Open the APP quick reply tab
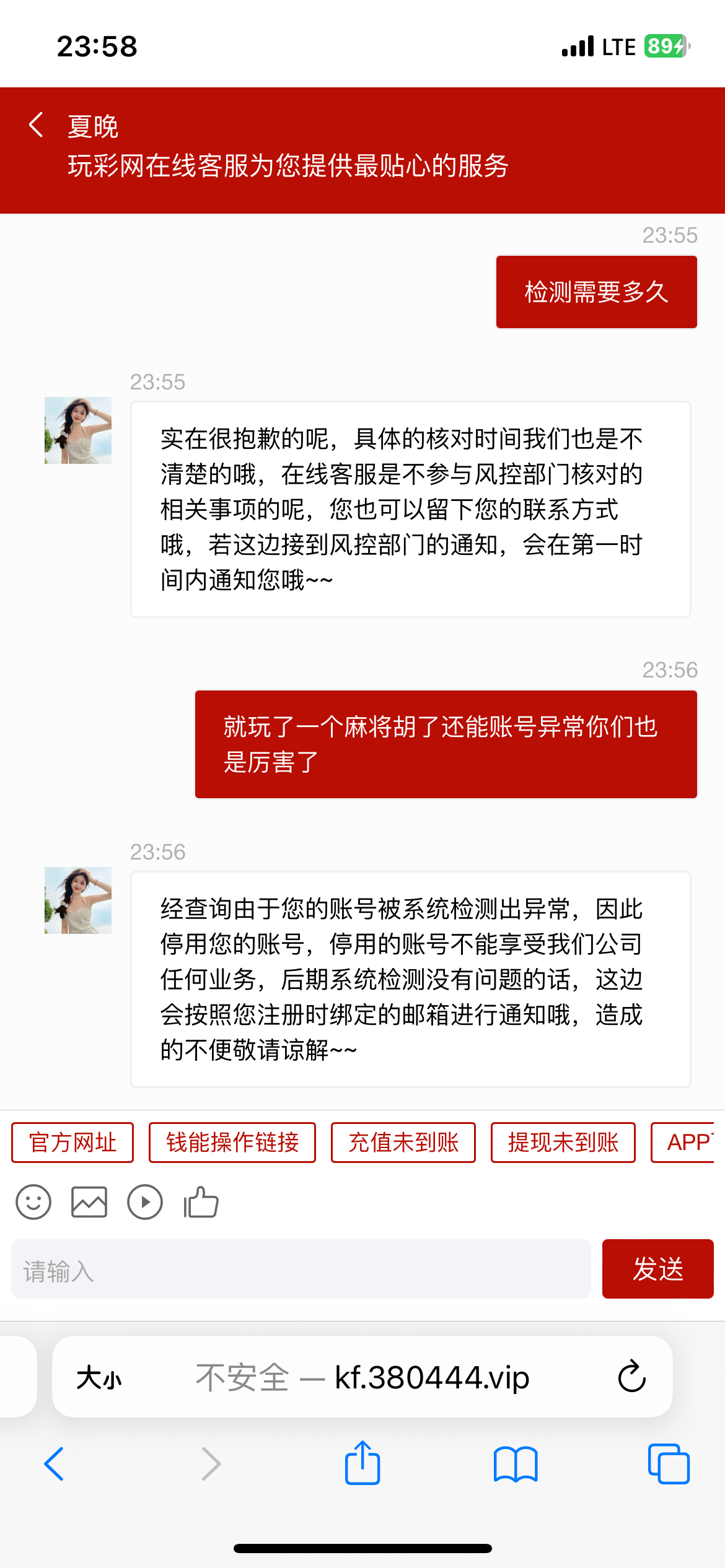 click(690, 1143)
